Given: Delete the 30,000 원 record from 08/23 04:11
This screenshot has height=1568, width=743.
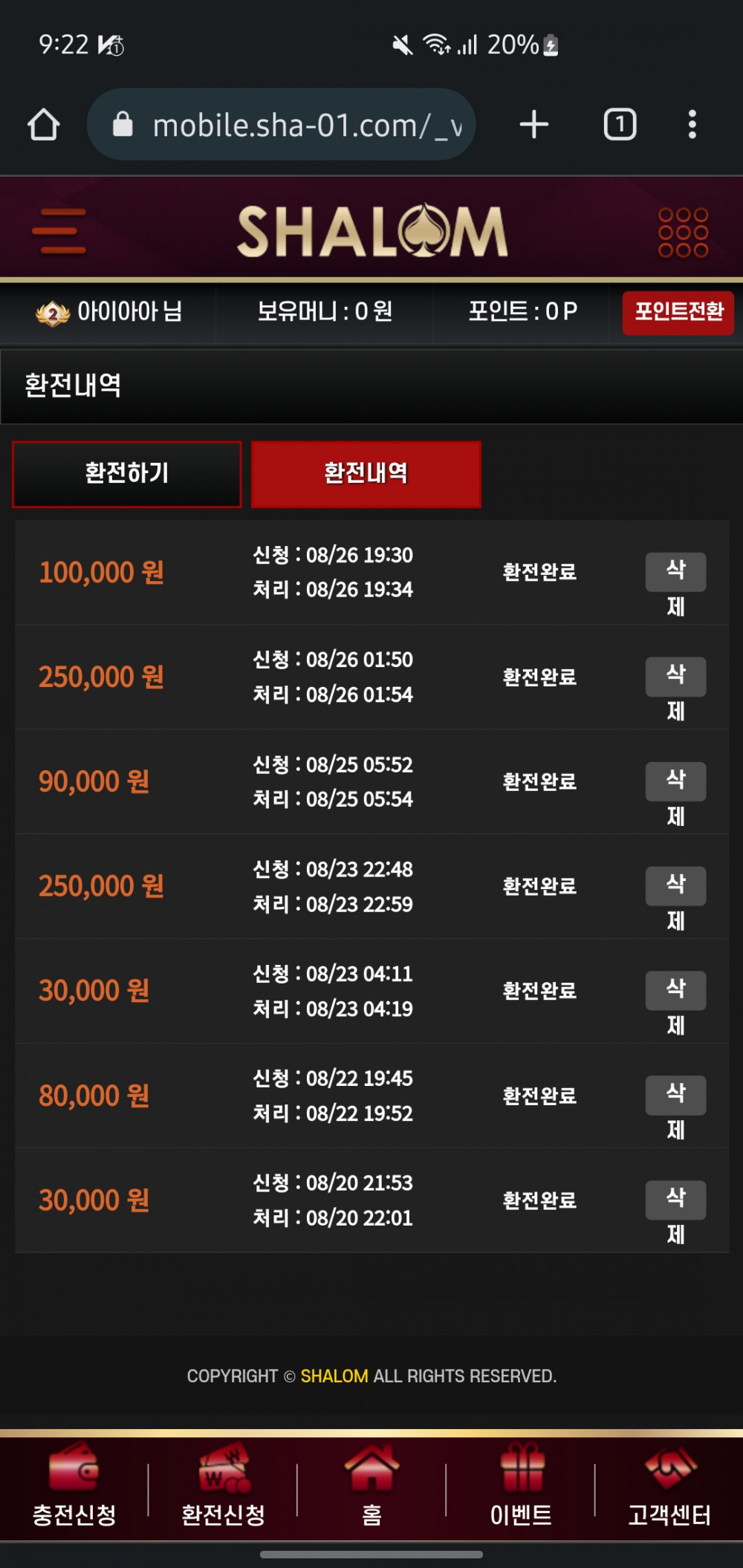Looking at the screenshot, I should [x=675, y=991].
